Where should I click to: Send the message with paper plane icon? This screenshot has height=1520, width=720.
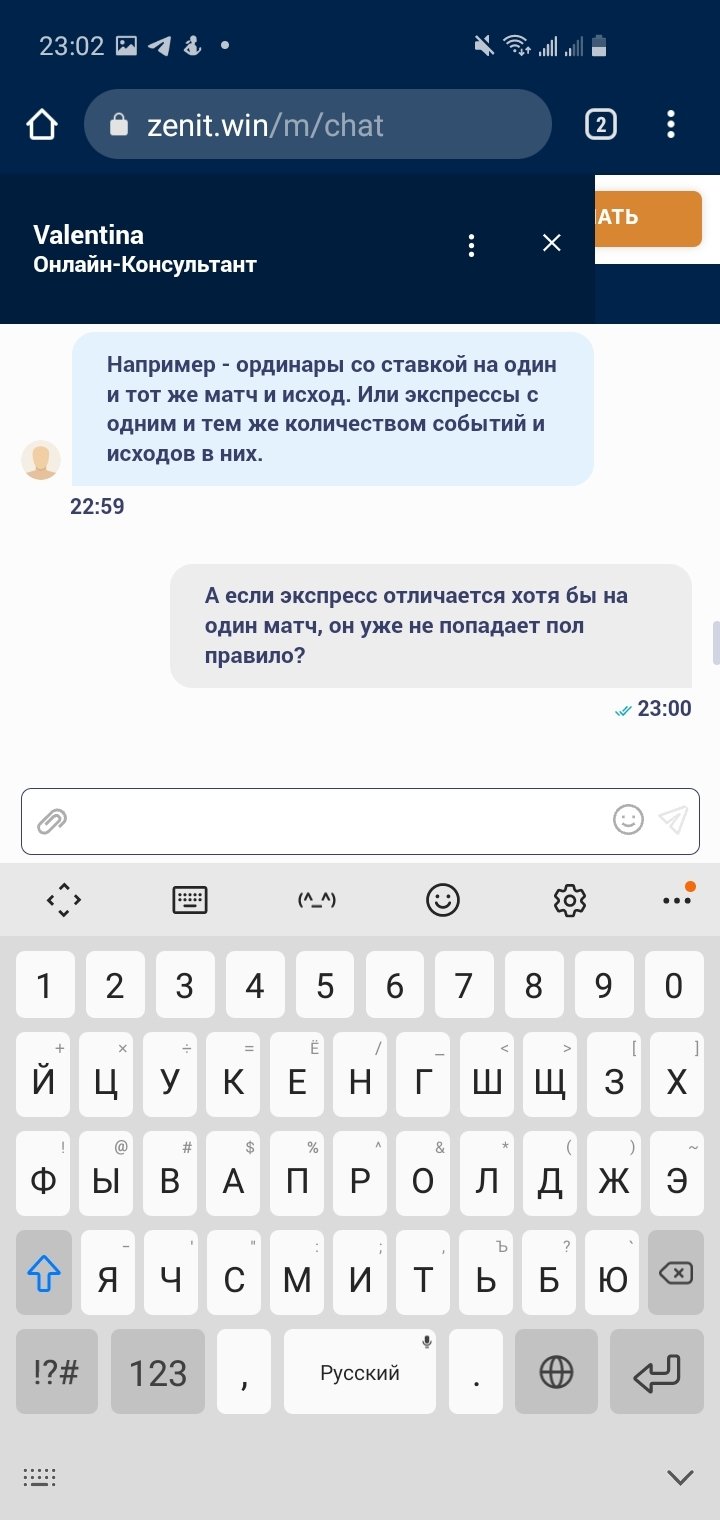(673, 821)
